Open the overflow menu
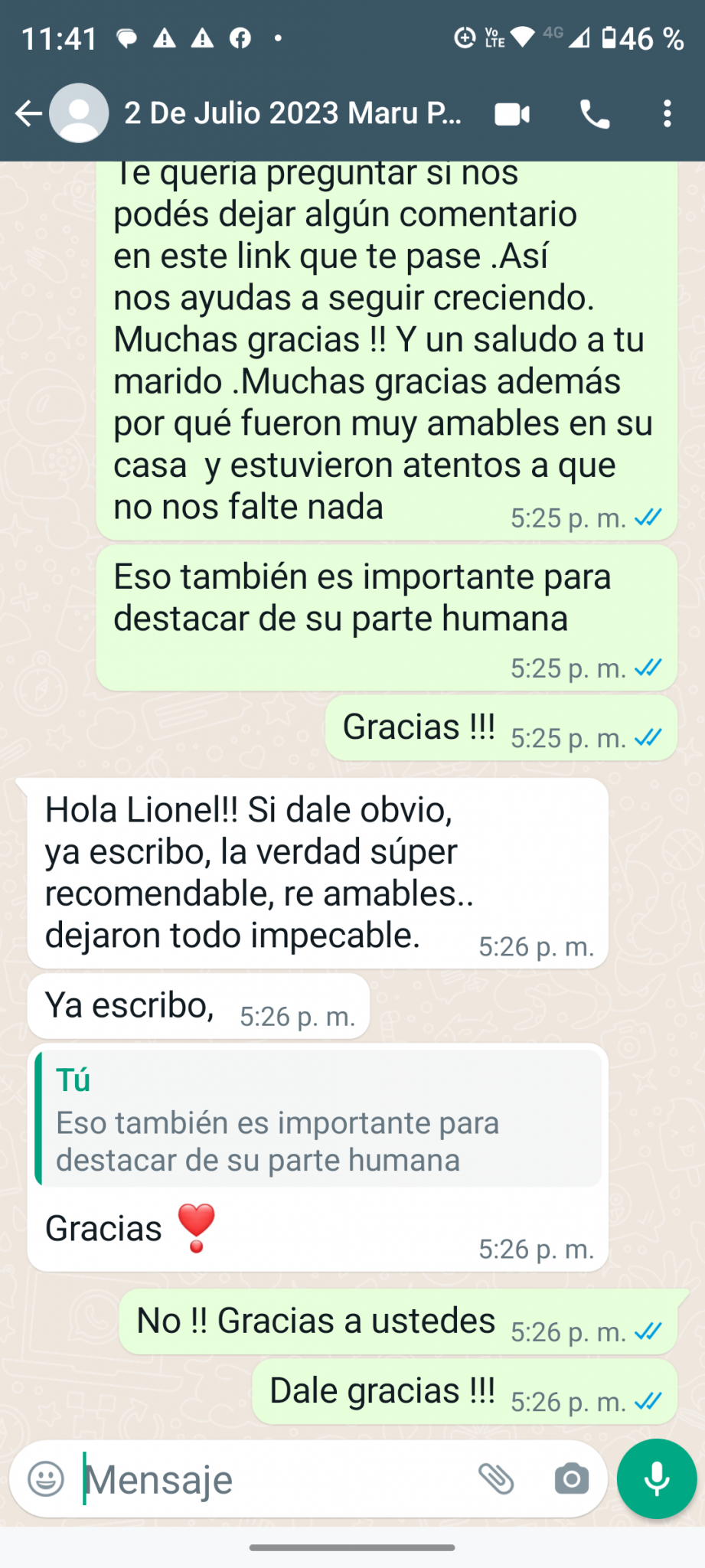Image resolution: width=705 pixels, height=1568 pixels. point(667,113)
